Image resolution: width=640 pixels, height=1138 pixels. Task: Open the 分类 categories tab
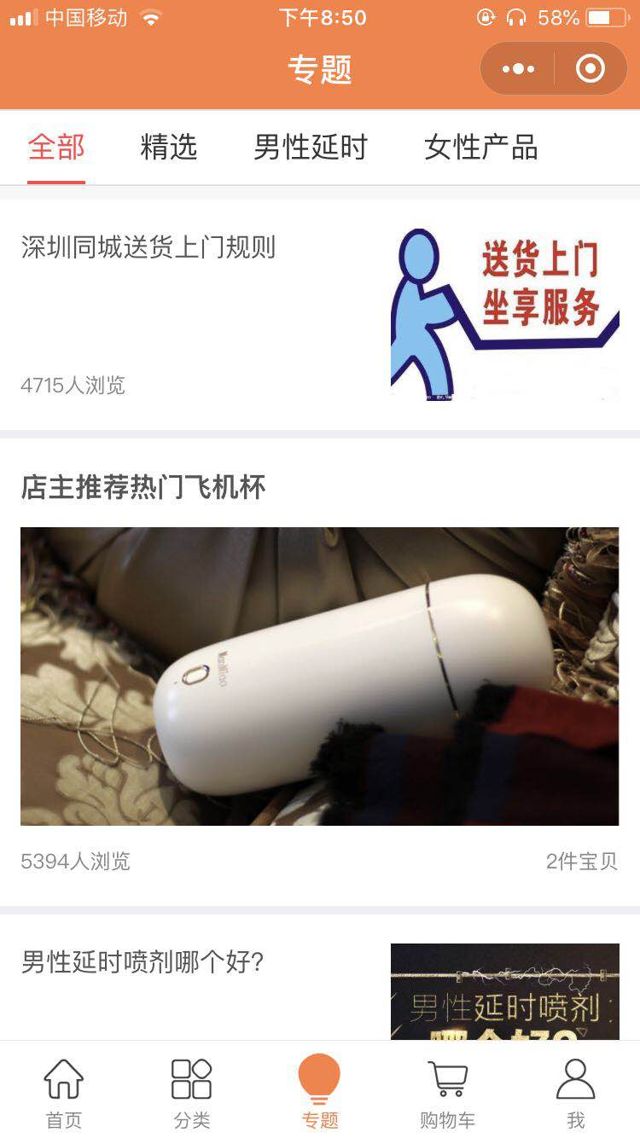191,1092
